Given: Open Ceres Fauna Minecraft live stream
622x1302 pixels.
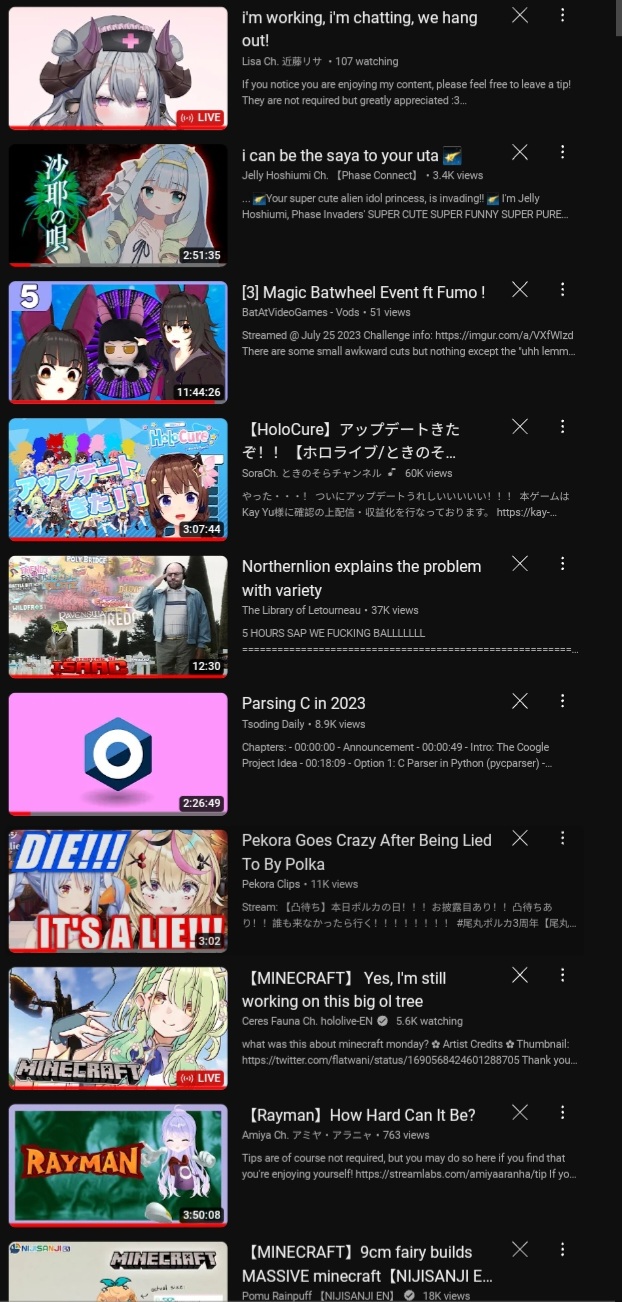Looking at the screenshot, I should point(118,1027).
